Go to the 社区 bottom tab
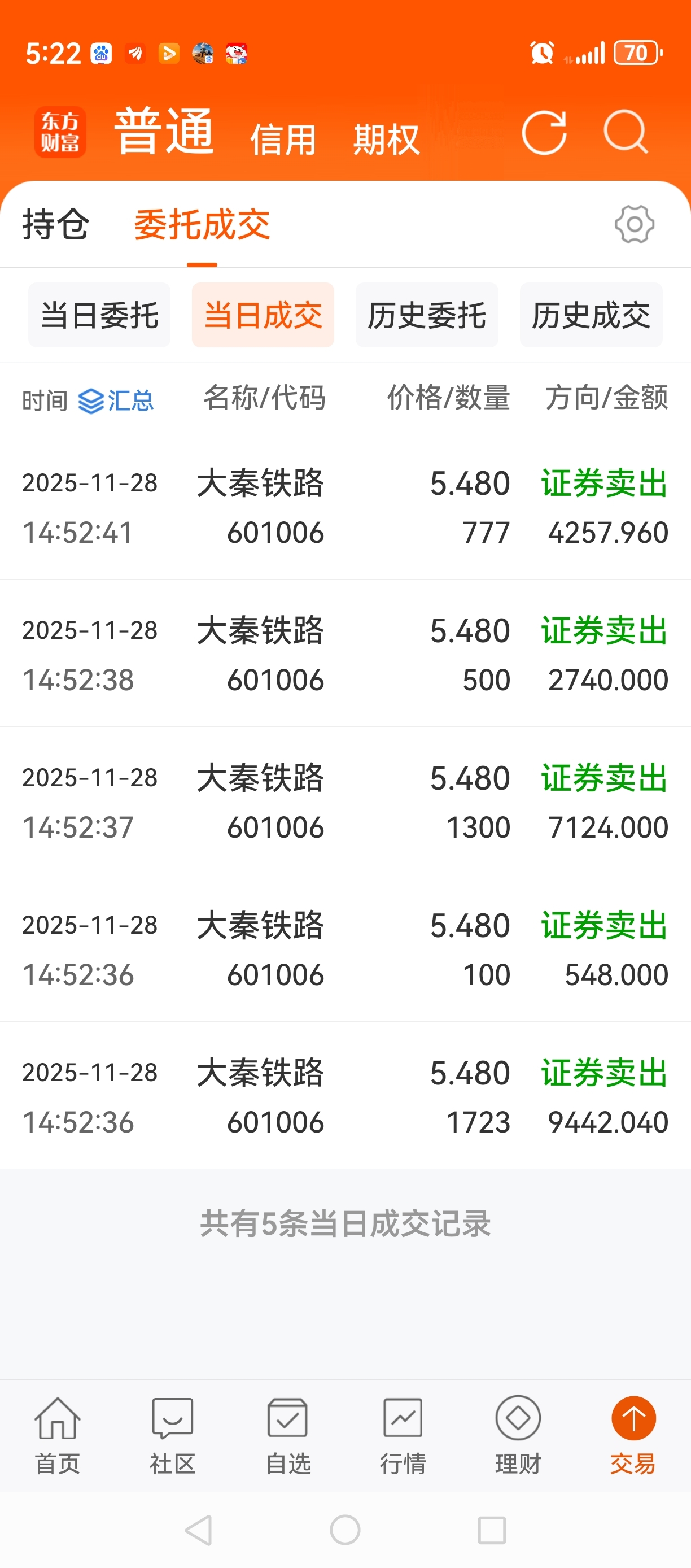The height and width of the screenshot is (1568, 691). (x=173, y=1435)
